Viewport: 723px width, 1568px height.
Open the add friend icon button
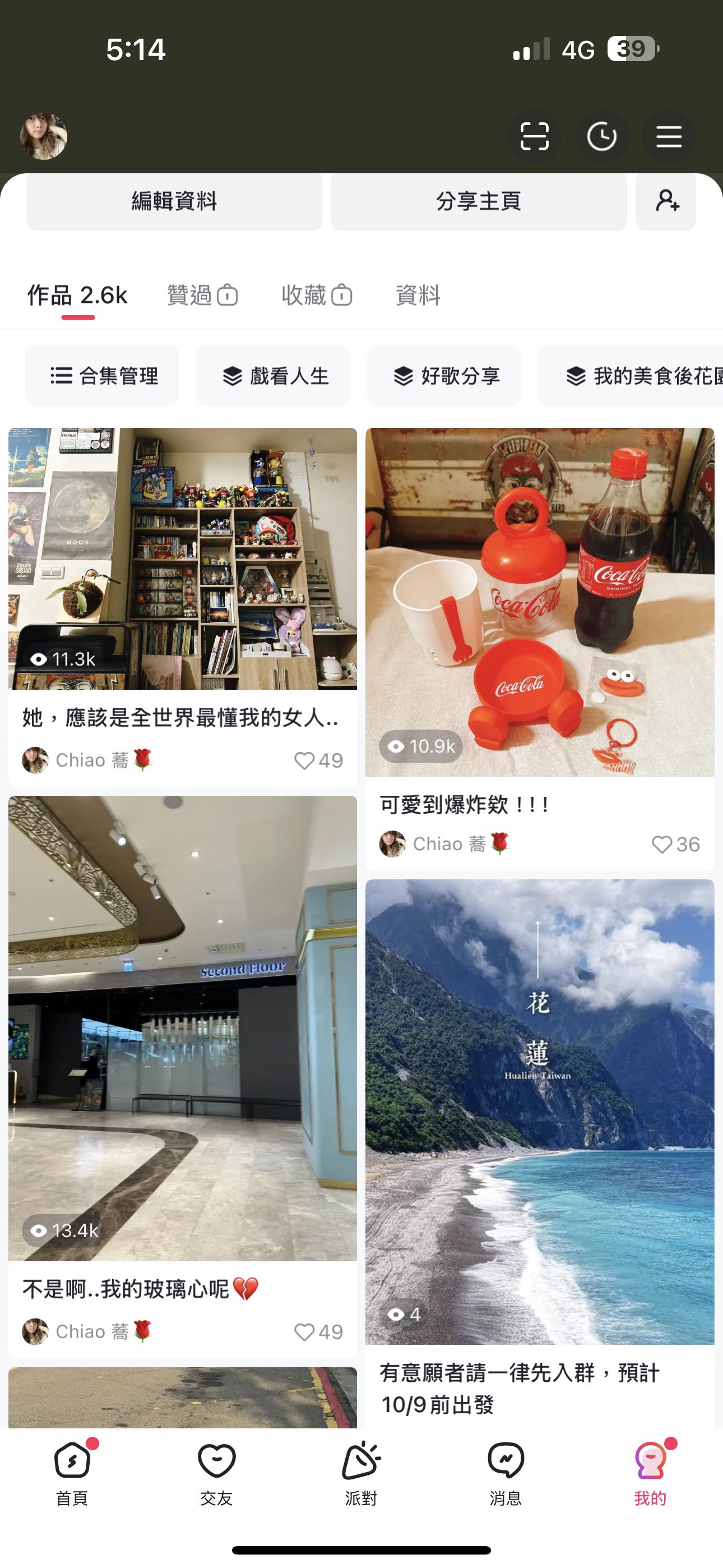(666, 201)
